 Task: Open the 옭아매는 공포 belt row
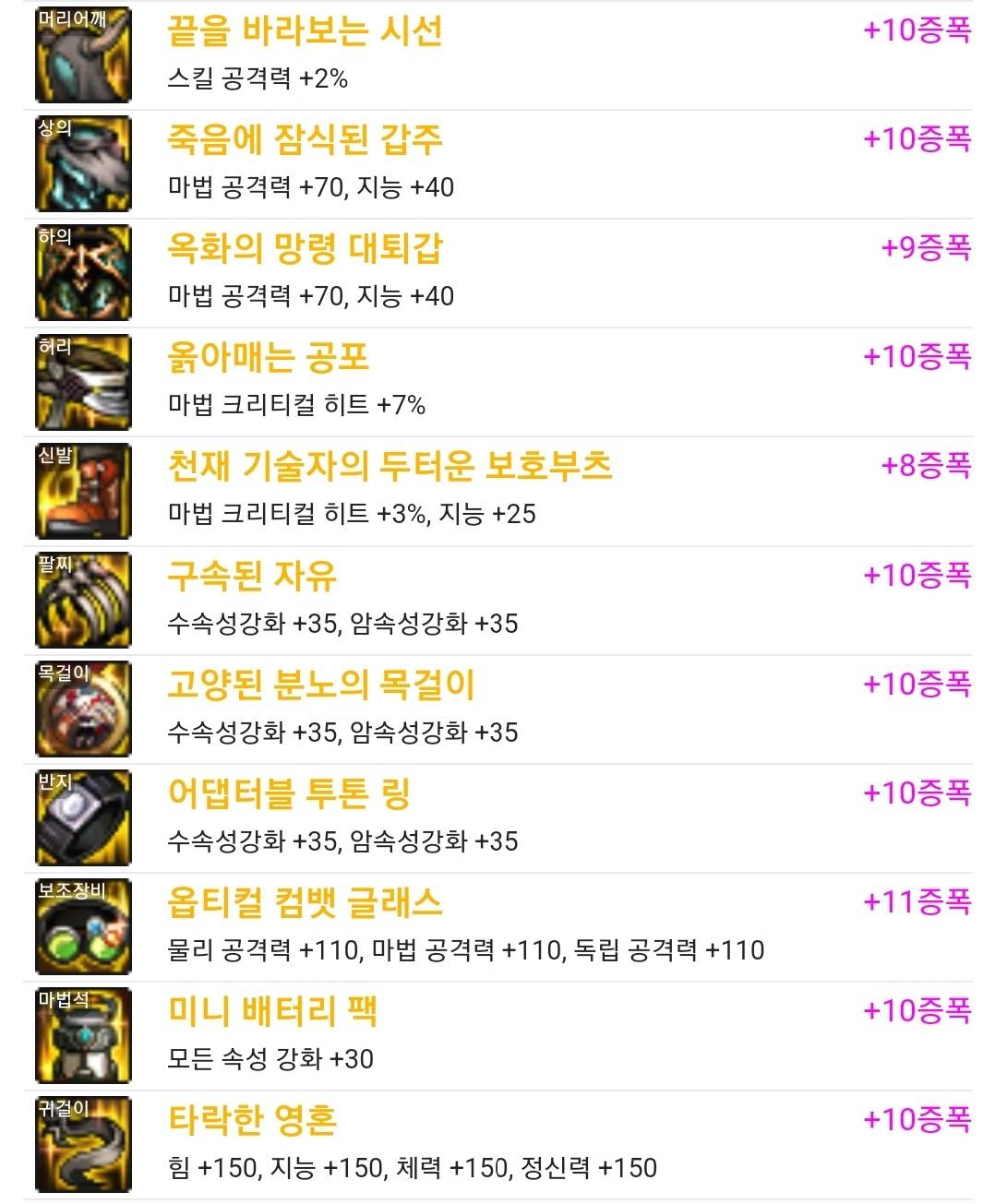[x=268, y=358]
